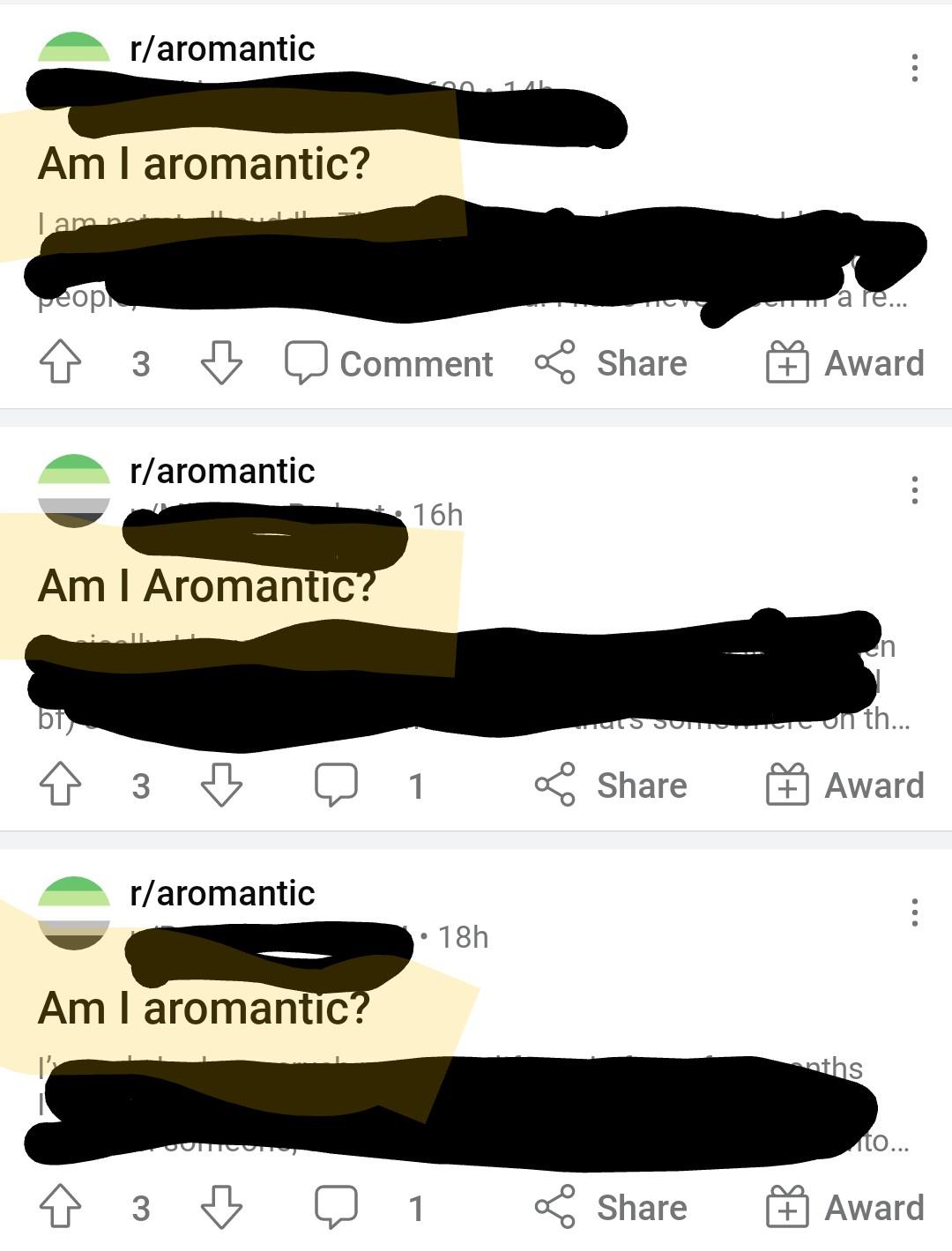Toggle the upvote on the middle post
Image resolution: width=952 pixels, height=1251 pixels.
tap(60, 785)
